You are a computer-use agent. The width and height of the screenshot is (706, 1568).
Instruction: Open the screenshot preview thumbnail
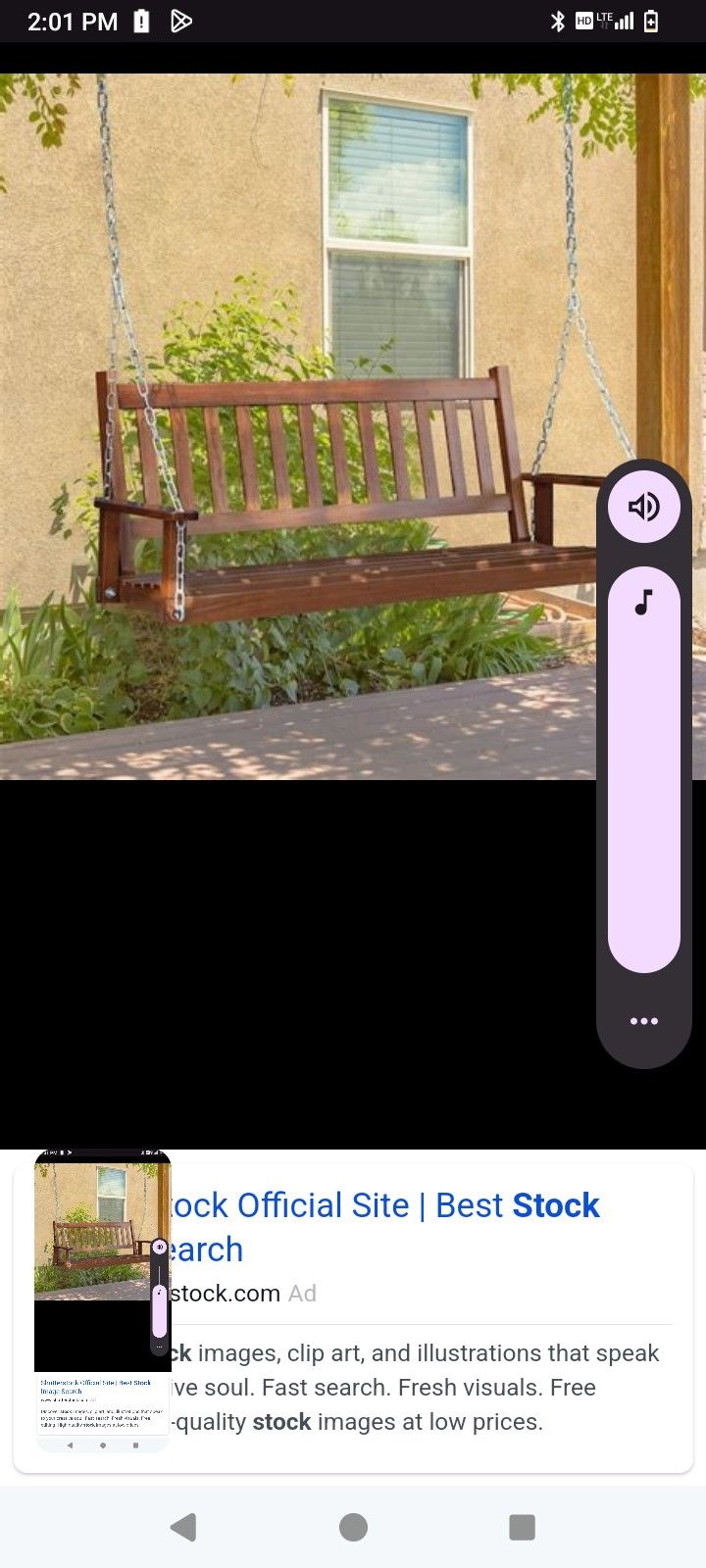click(102, 1298)
